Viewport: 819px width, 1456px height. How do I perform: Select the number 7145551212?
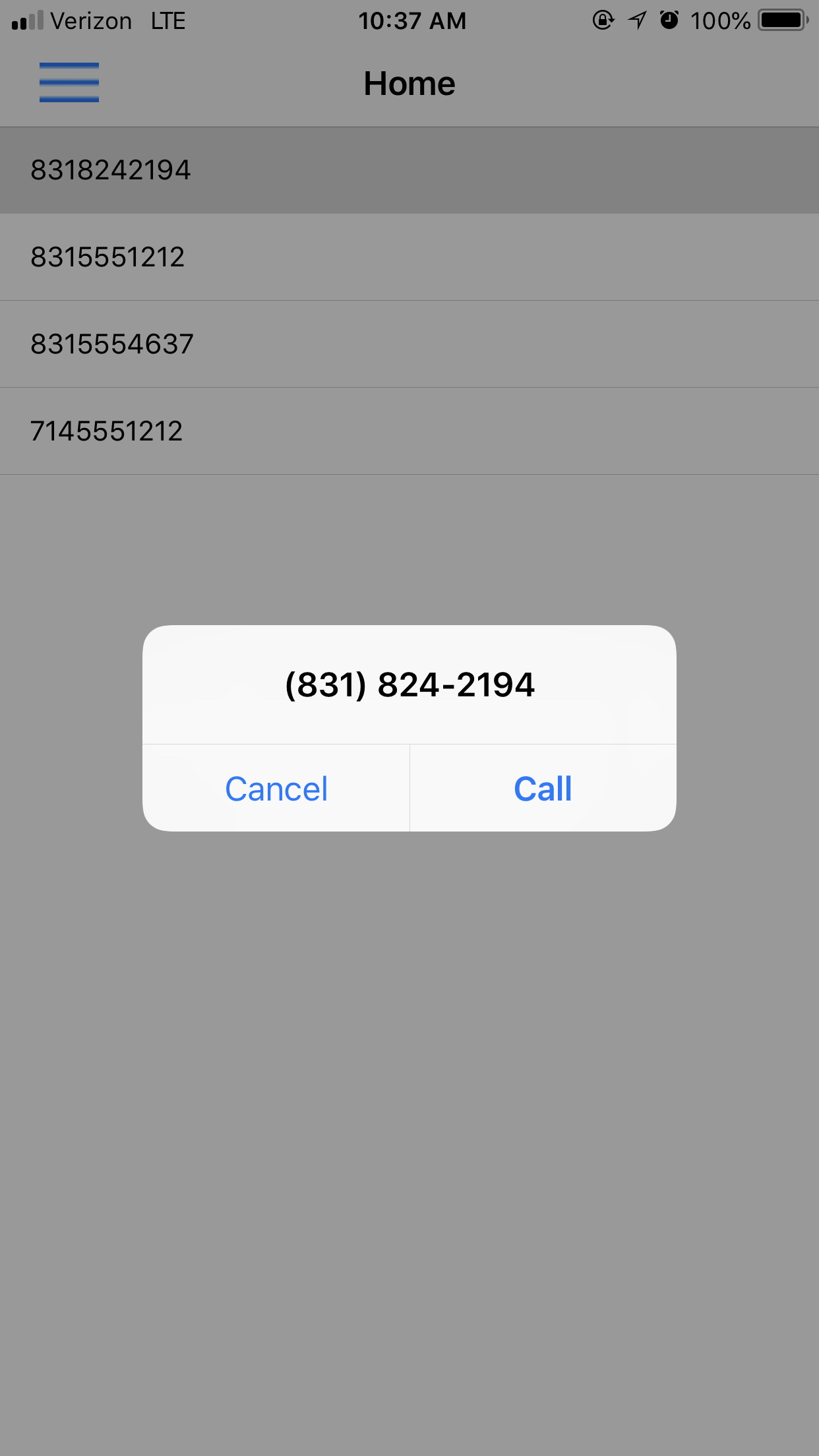click(x=409, y=431)
